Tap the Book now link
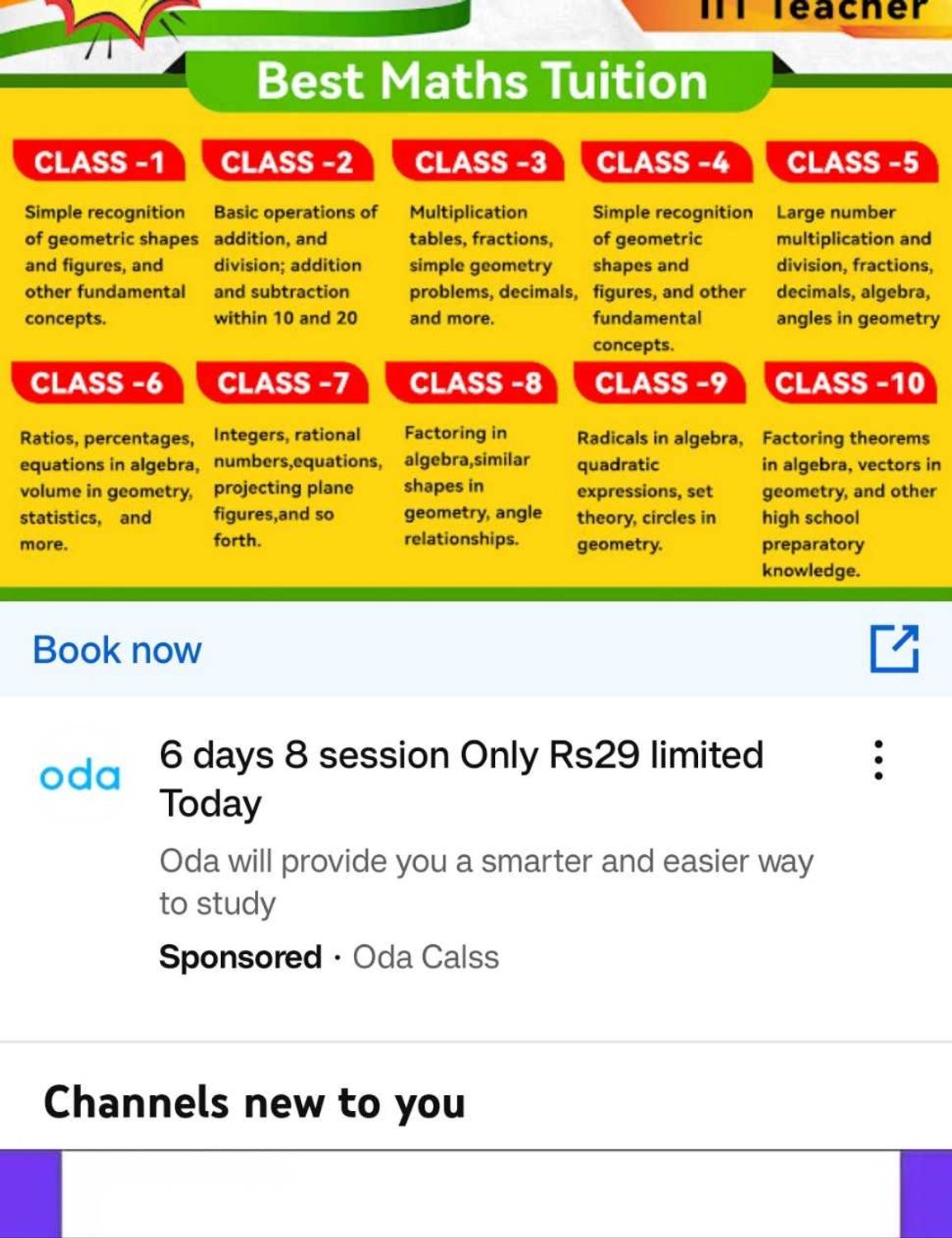The width and height of the screenshot is (952, 1238). click(x=117, y=650)
